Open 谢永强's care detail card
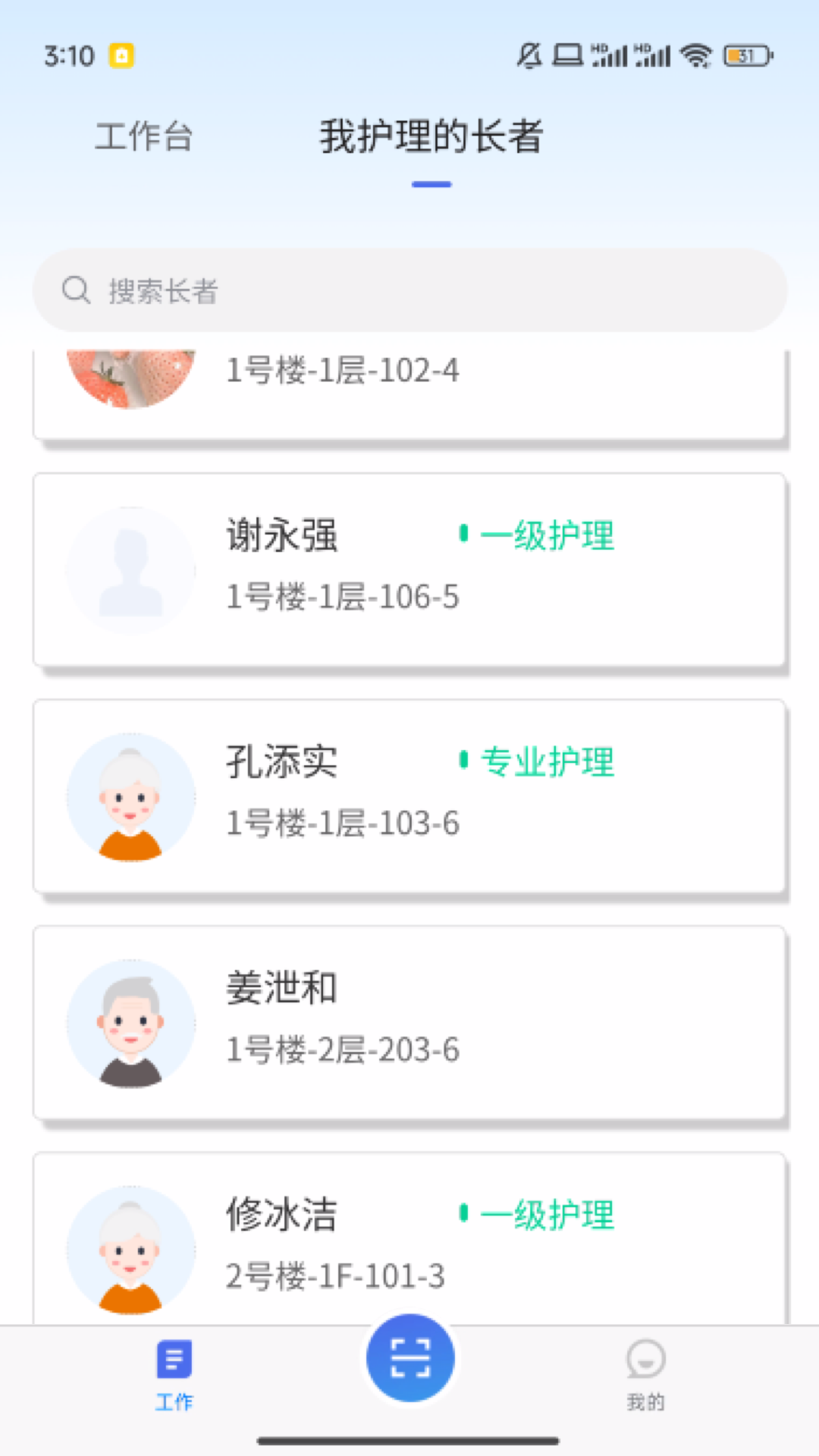This screenshot has height=1456, width=819. (x=409, y=569)
